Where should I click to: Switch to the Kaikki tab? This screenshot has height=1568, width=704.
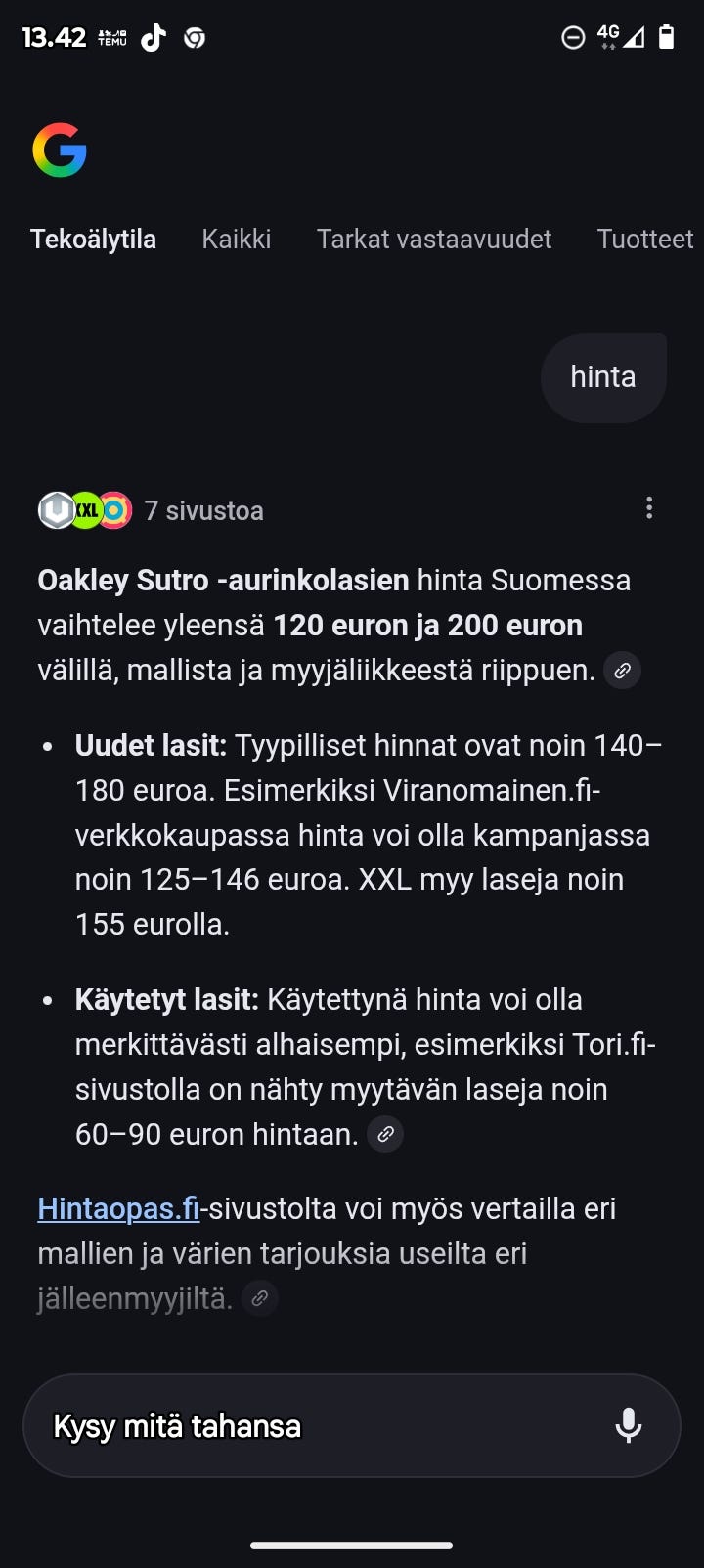point(237,239)
